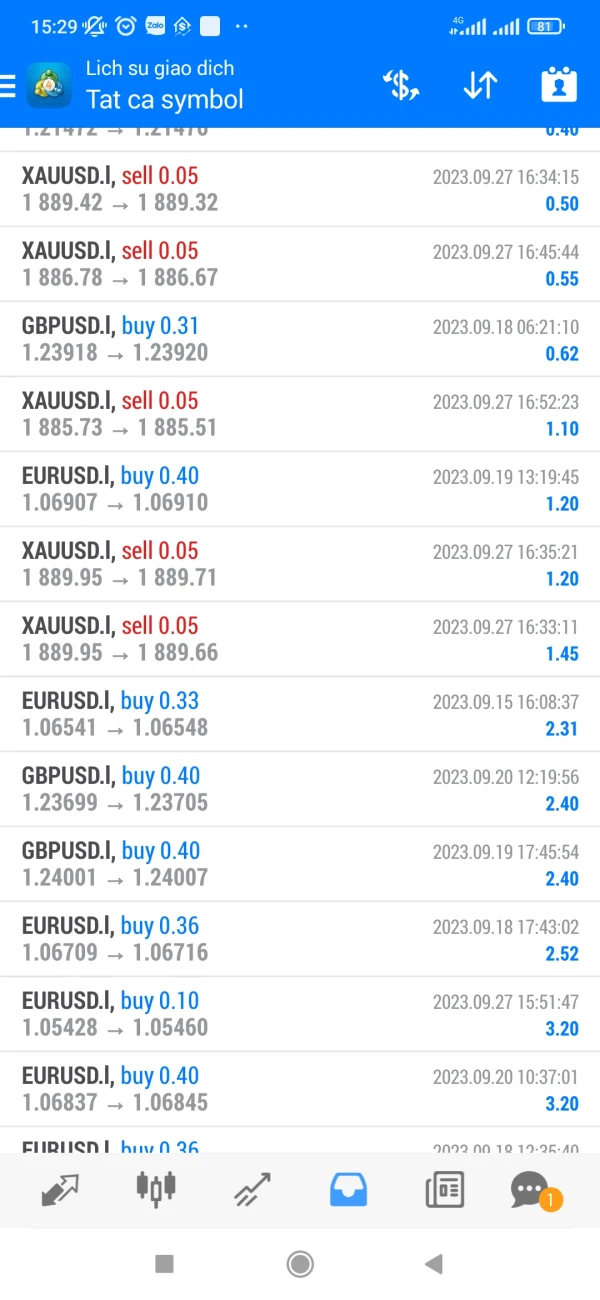600x1300 pixels.
Task: Expand the XAUUSD sell trade with profit 0.50
Action: [x=300, y=189]
